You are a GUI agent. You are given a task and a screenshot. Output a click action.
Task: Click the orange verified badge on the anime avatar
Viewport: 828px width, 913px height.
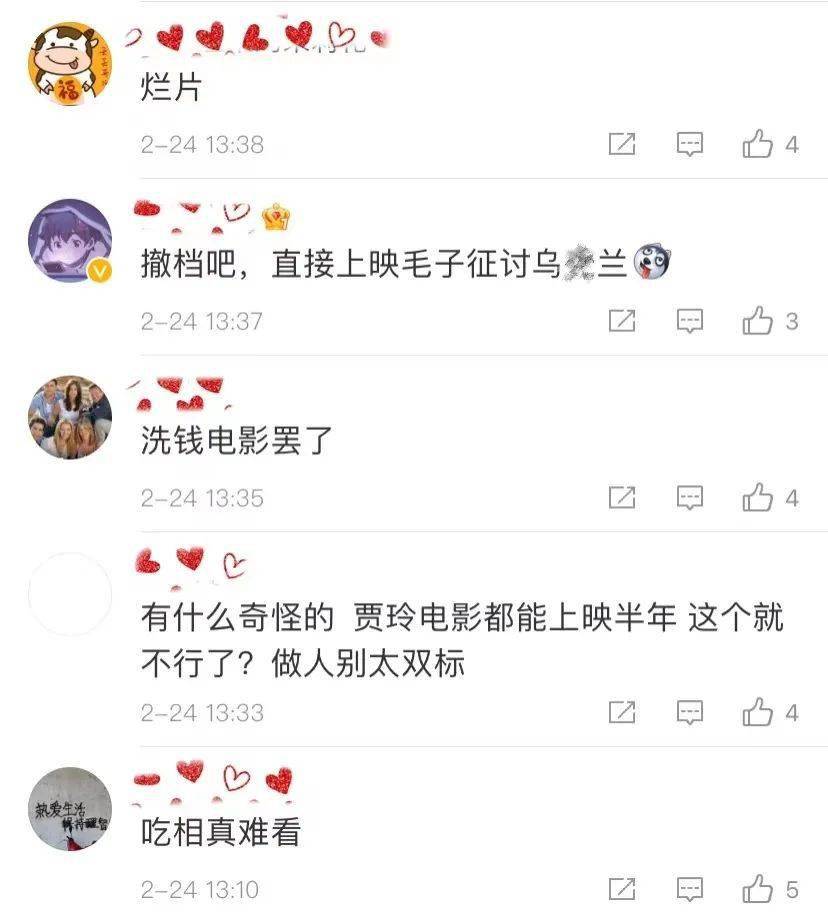(x=98, y=270)
